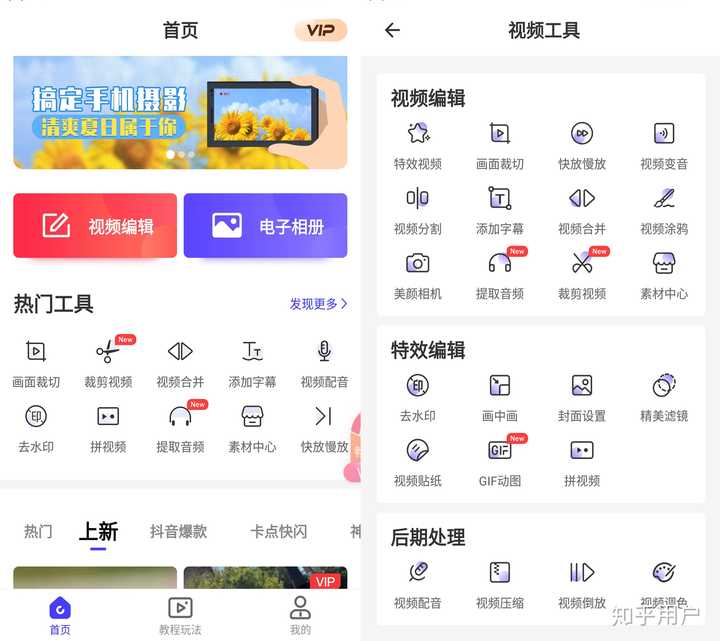Viewport: 720px width, 641px height.
Task: Open the 视频分割 tool
Action: click(418, 210)
